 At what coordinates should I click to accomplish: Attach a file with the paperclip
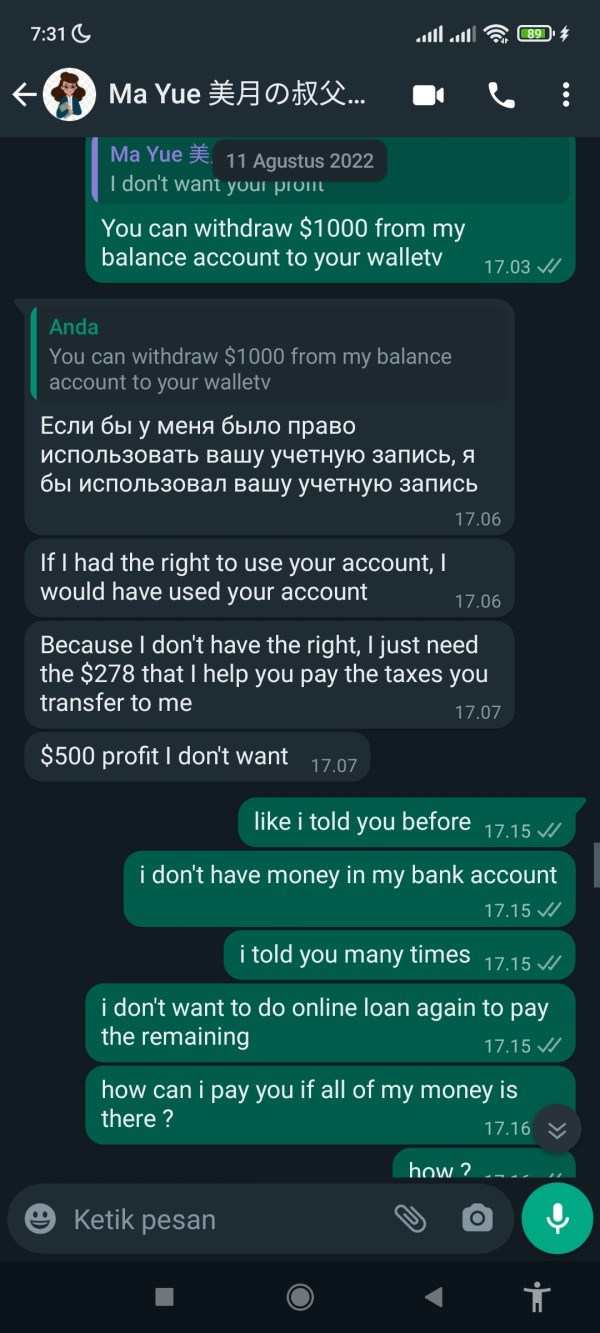(x=410, y=1218)
